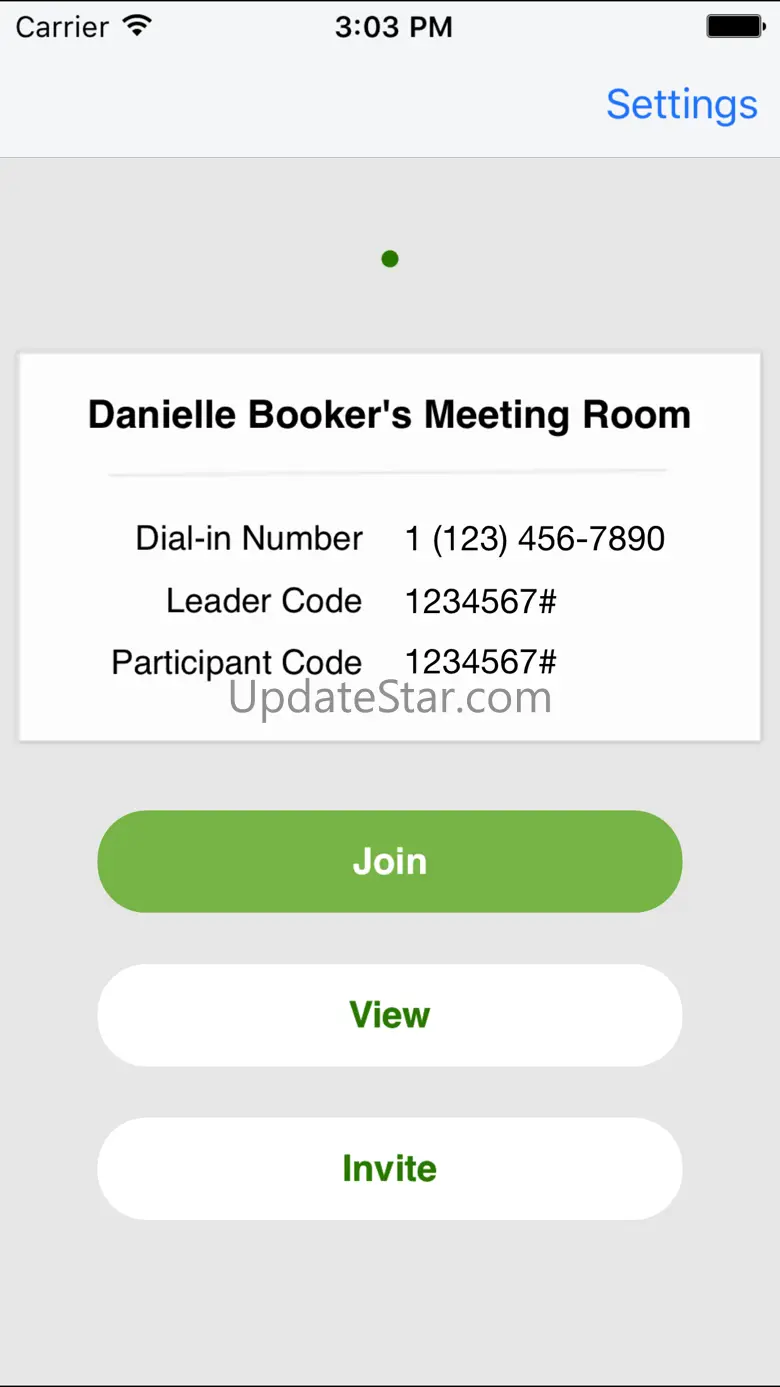Tap the green page indicator dot
The width and height of the screenshot is (780, 1387).
(x=390, y=259)
